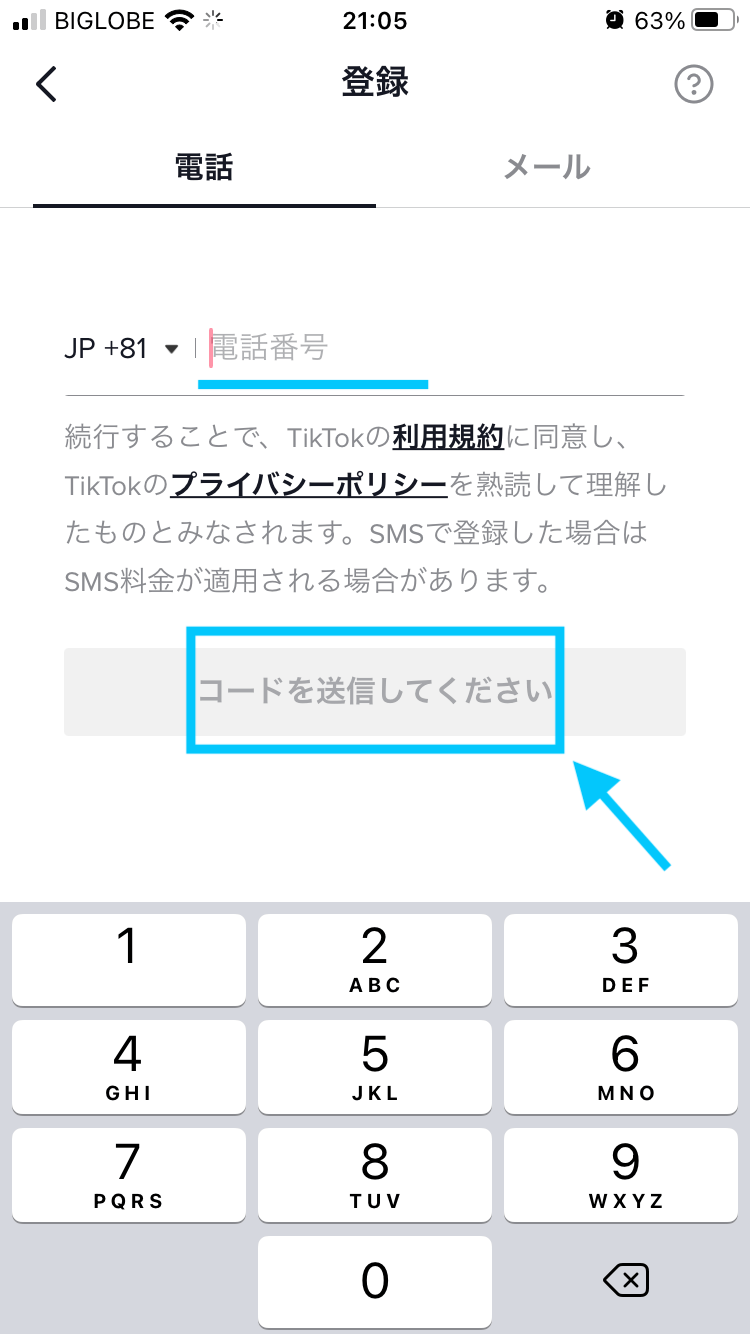The width and height of the screenshot is (750, 1334).
Task: Open the プライバシーポリシー link
Action: click(x=309, y=485)
